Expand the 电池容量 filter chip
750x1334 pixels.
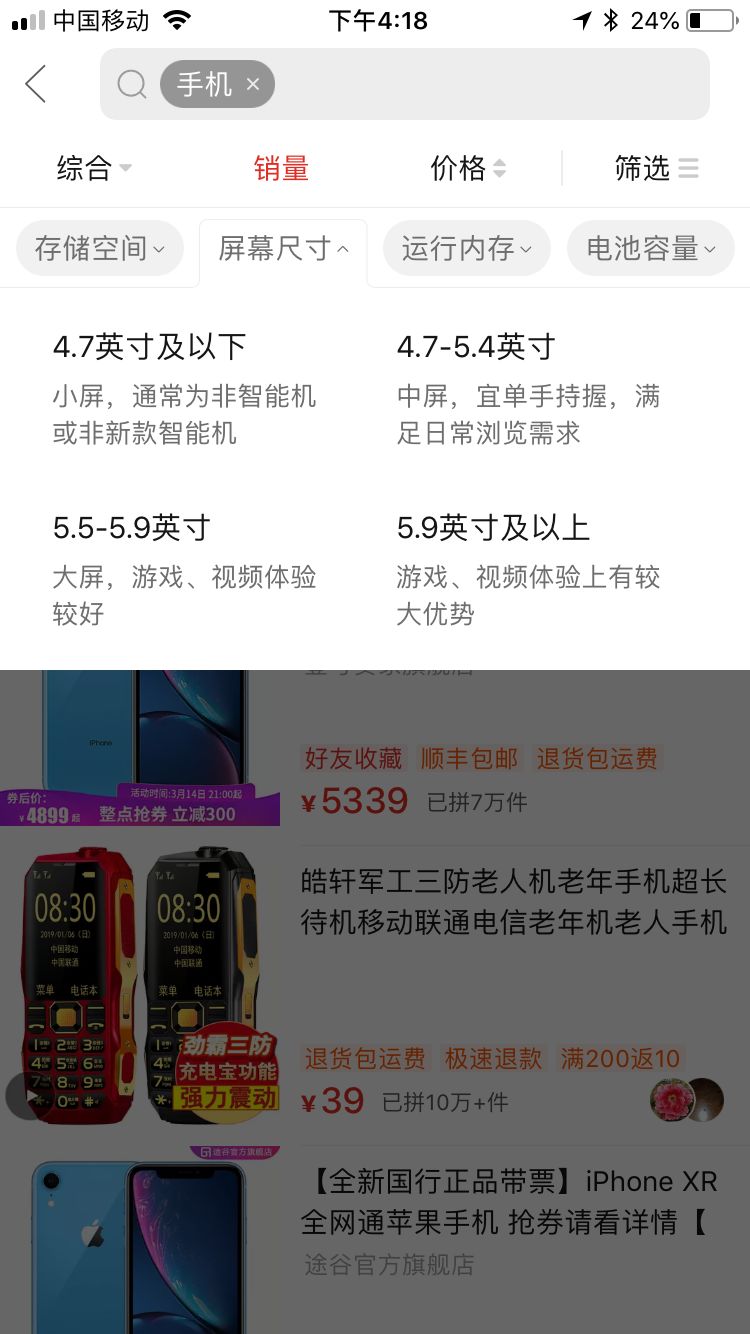point(650,249)
